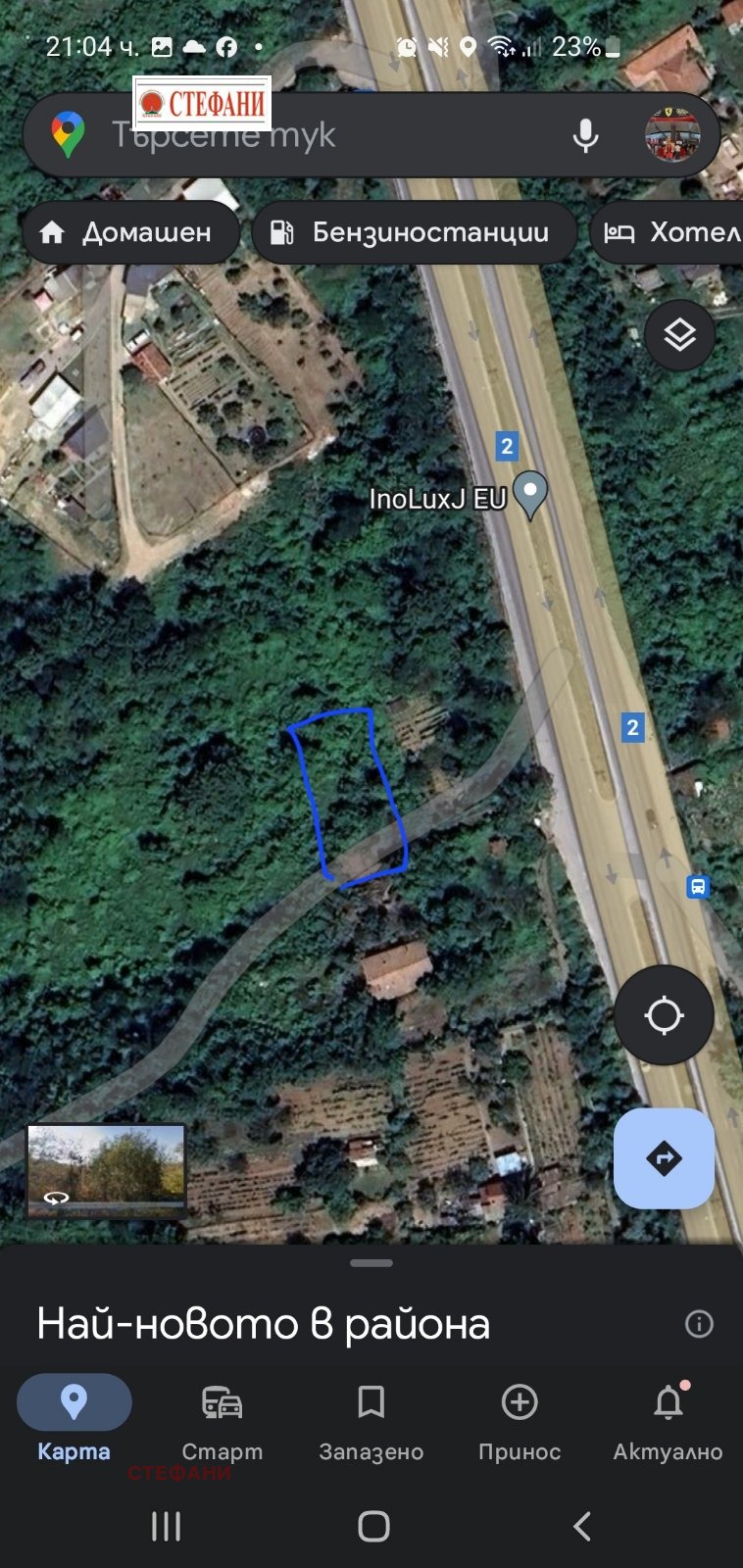
Task: Go back with the system back button
Action: (581, 1526)
